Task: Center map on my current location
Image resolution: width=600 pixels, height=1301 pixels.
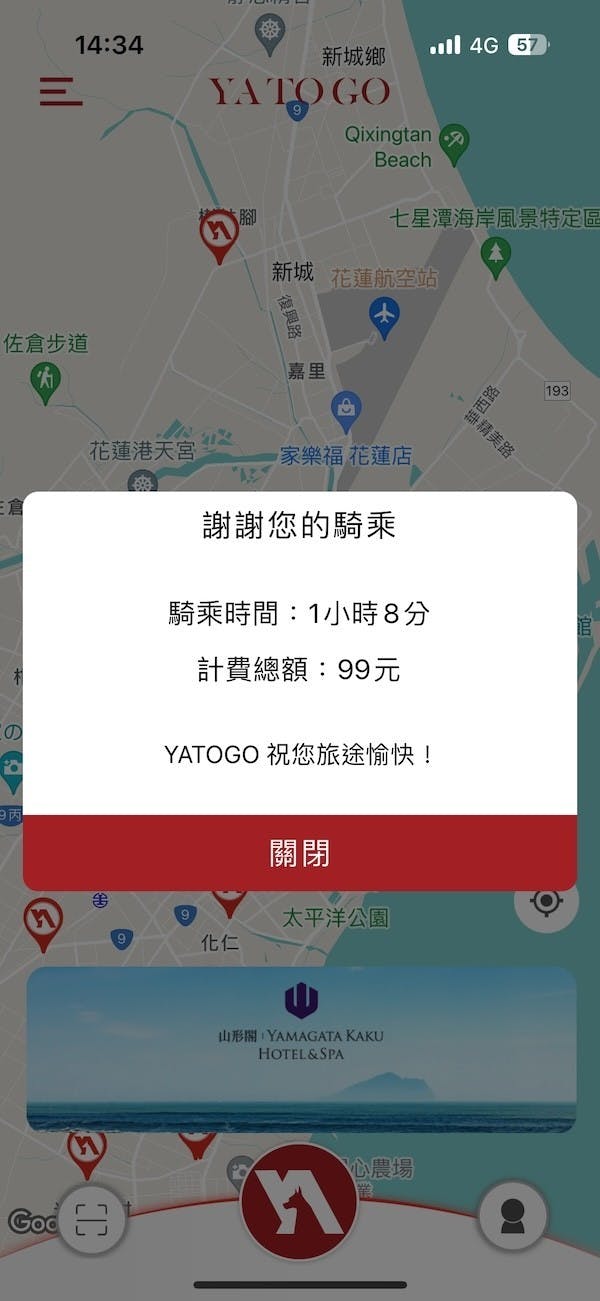Action: point(546,901)
